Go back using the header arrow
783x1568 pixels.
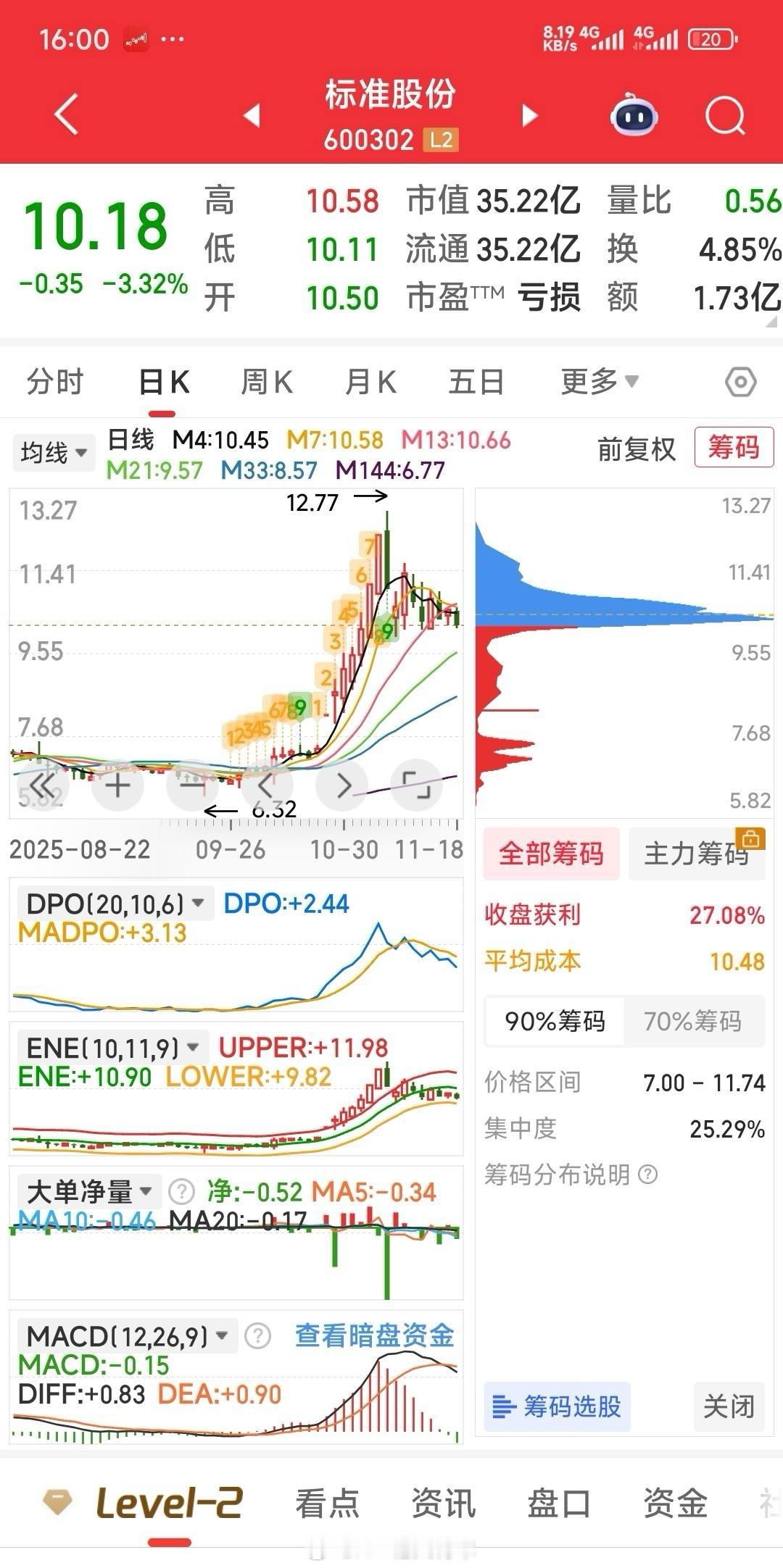[67, 114]
